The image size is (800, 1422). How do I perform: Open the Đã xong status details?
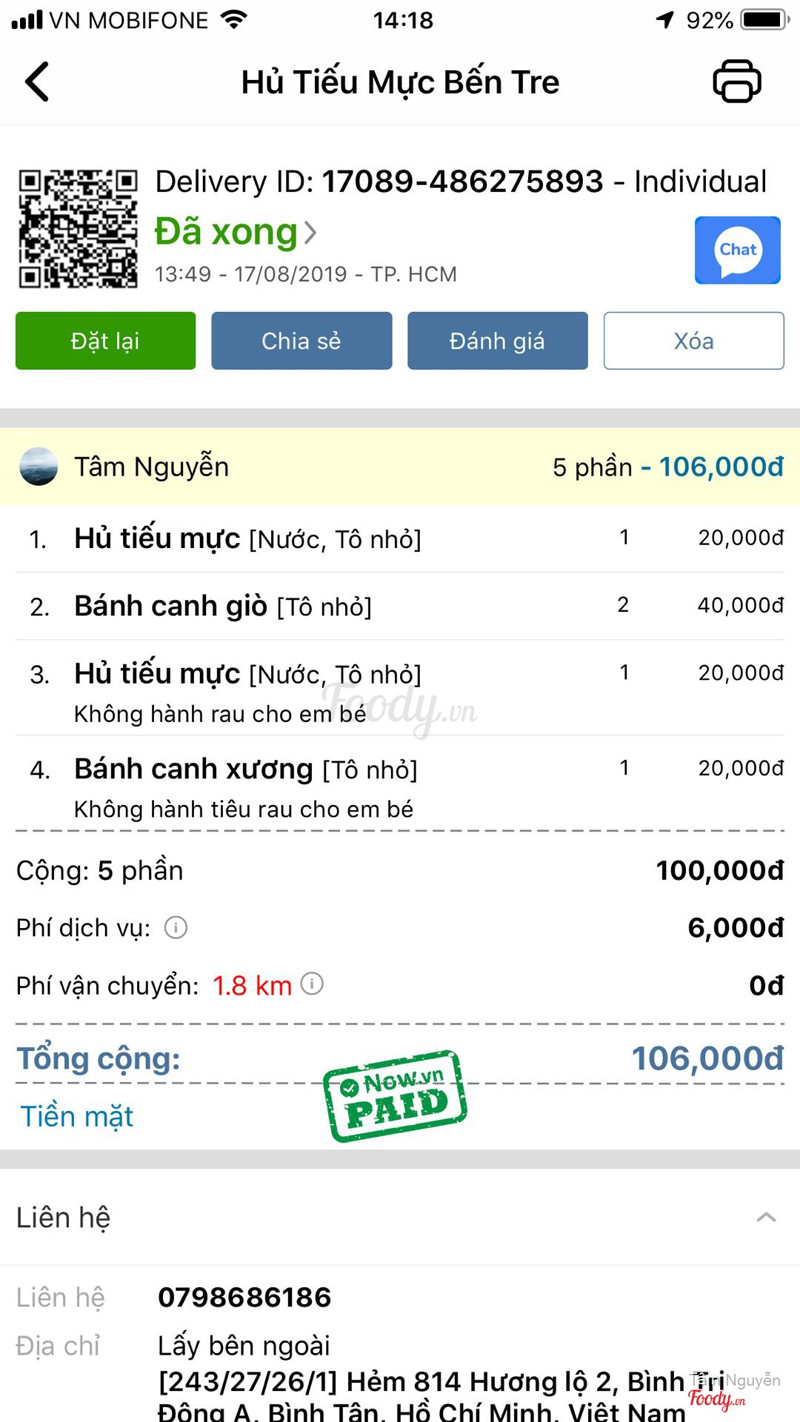click(x=236, y=232)
